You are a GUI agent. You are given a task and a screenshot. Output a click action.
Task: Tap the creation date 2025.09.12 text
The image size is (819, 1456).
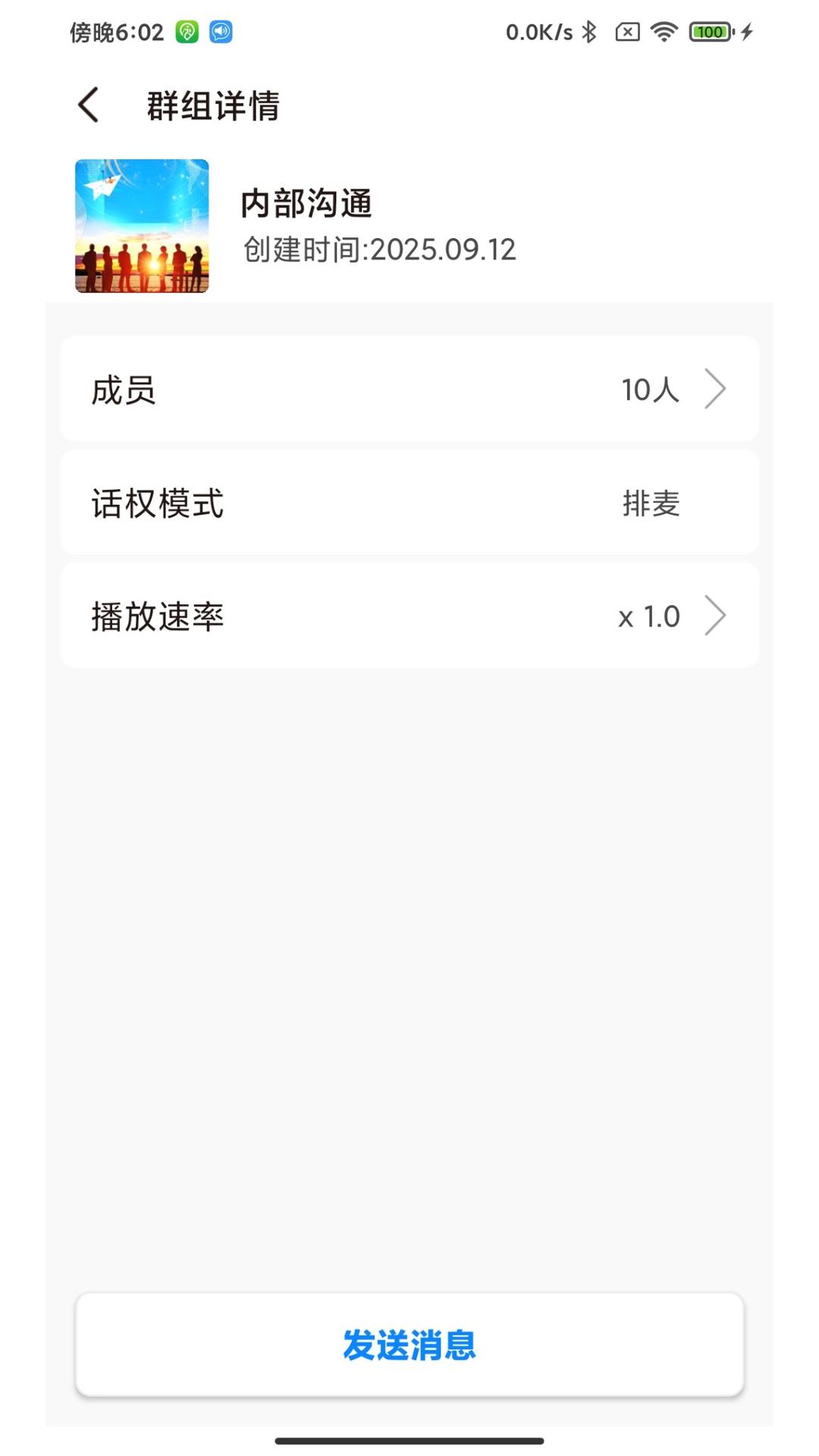coord(378,249)
